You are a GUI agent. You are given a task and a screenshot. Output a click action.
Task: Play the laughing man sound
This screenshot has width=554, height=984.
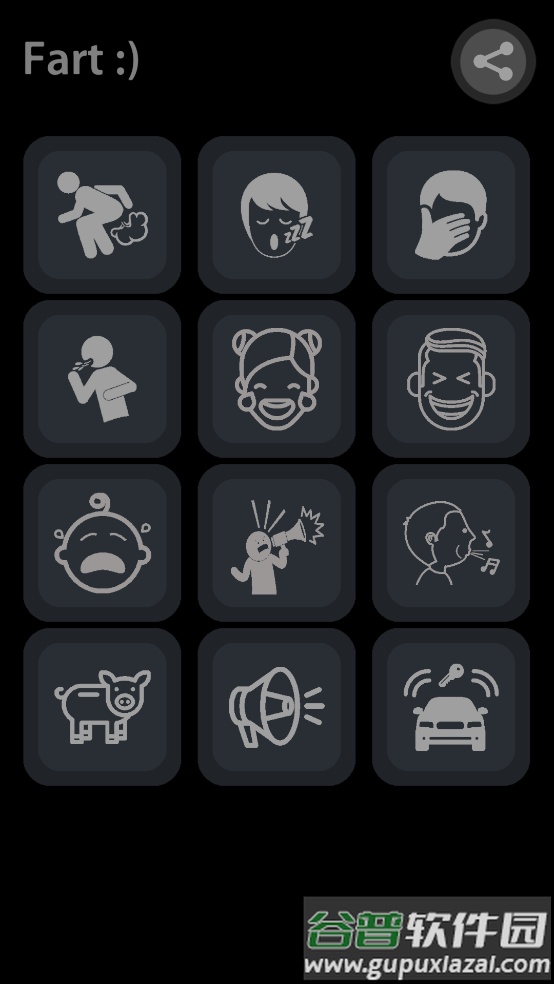tap(451, 378)
